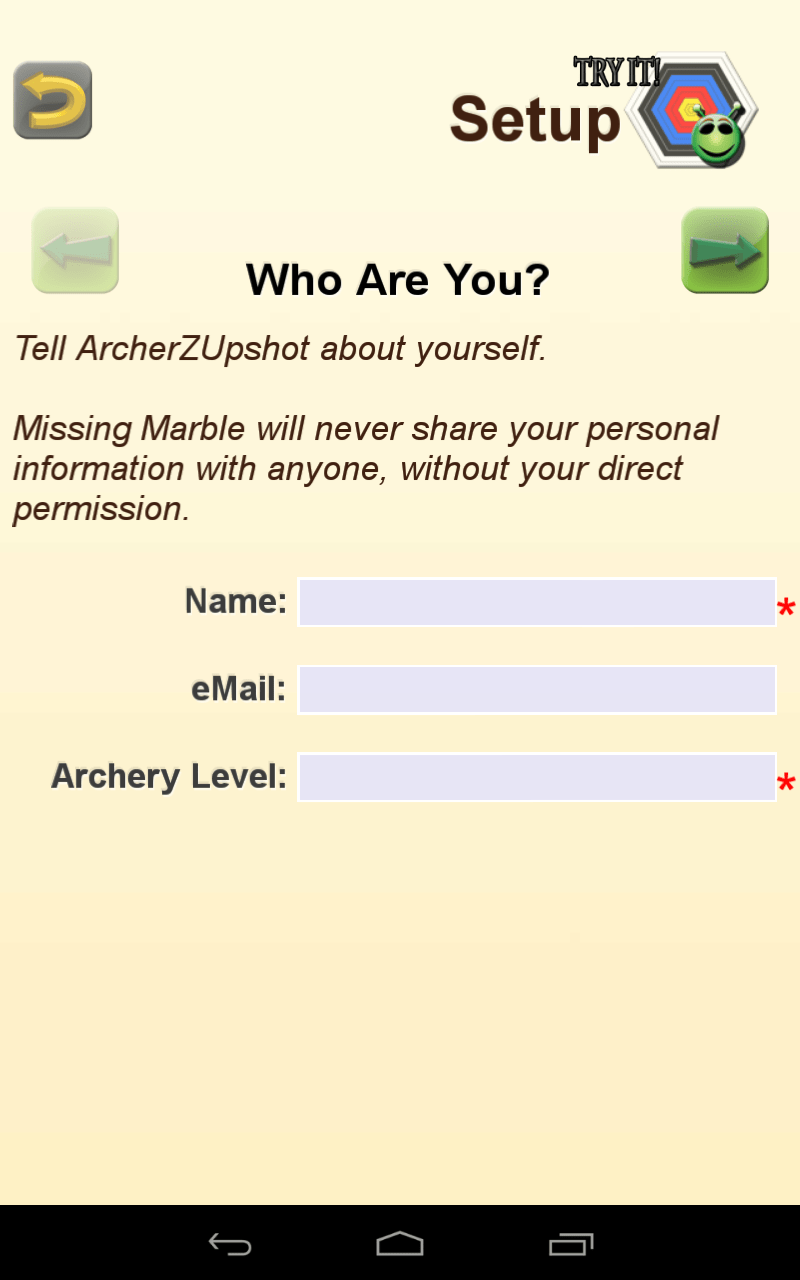The image size is (800, 1280).
Task: Focus the Name input field
Action: (x=537, y=602)
